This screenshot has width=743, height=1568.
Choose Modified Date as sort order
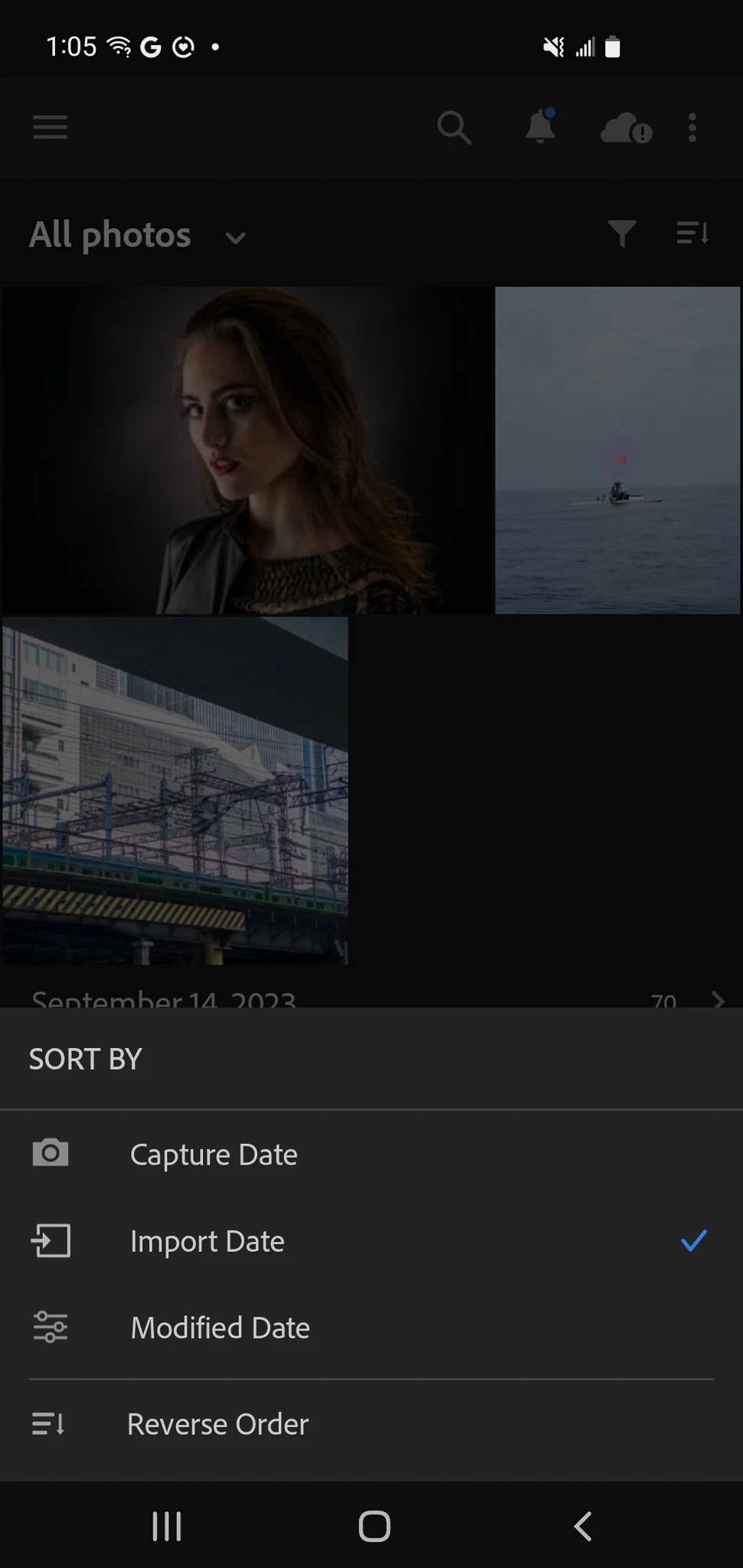(220, 1328)
